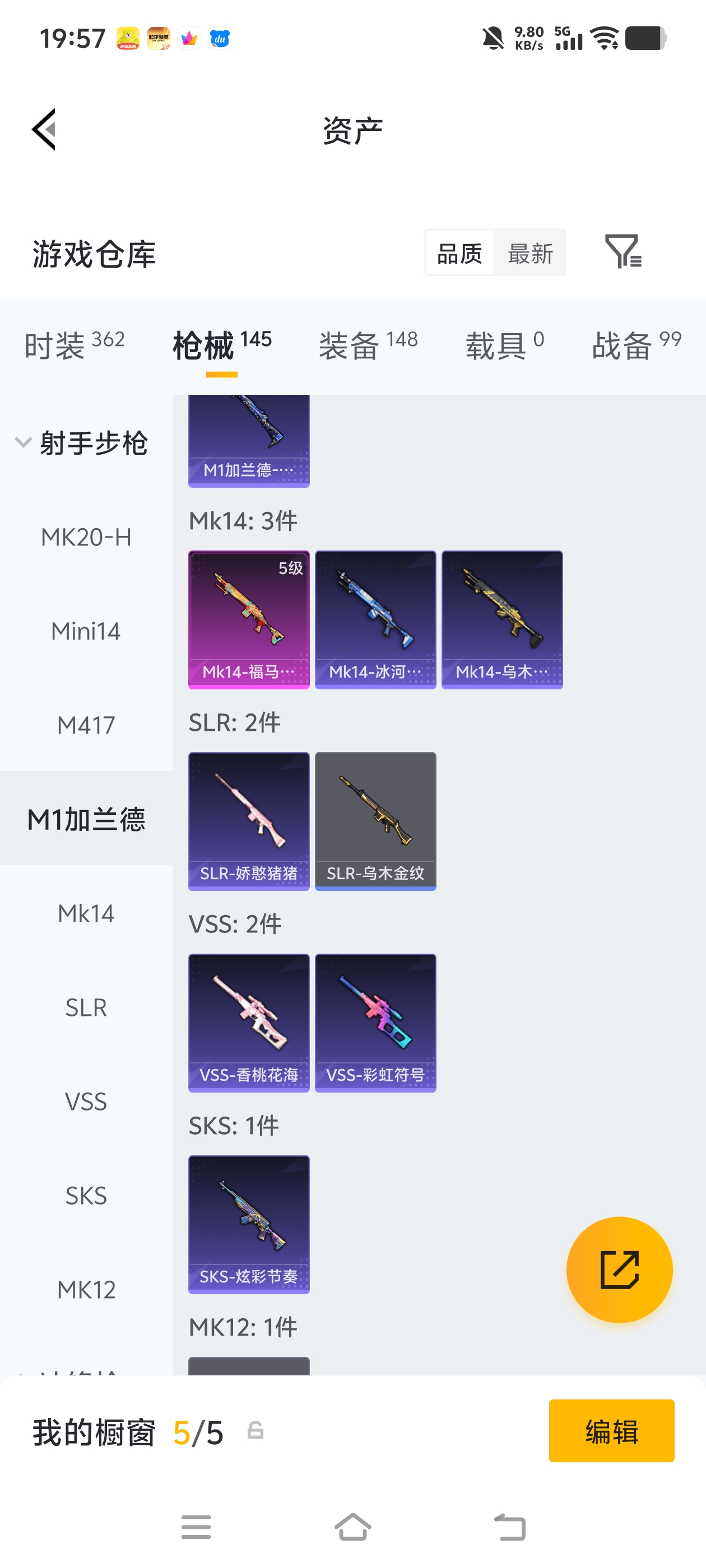This screenshot has height=1568, width=706.
Task: Select M417 in the side list
Action: [86, 726]
